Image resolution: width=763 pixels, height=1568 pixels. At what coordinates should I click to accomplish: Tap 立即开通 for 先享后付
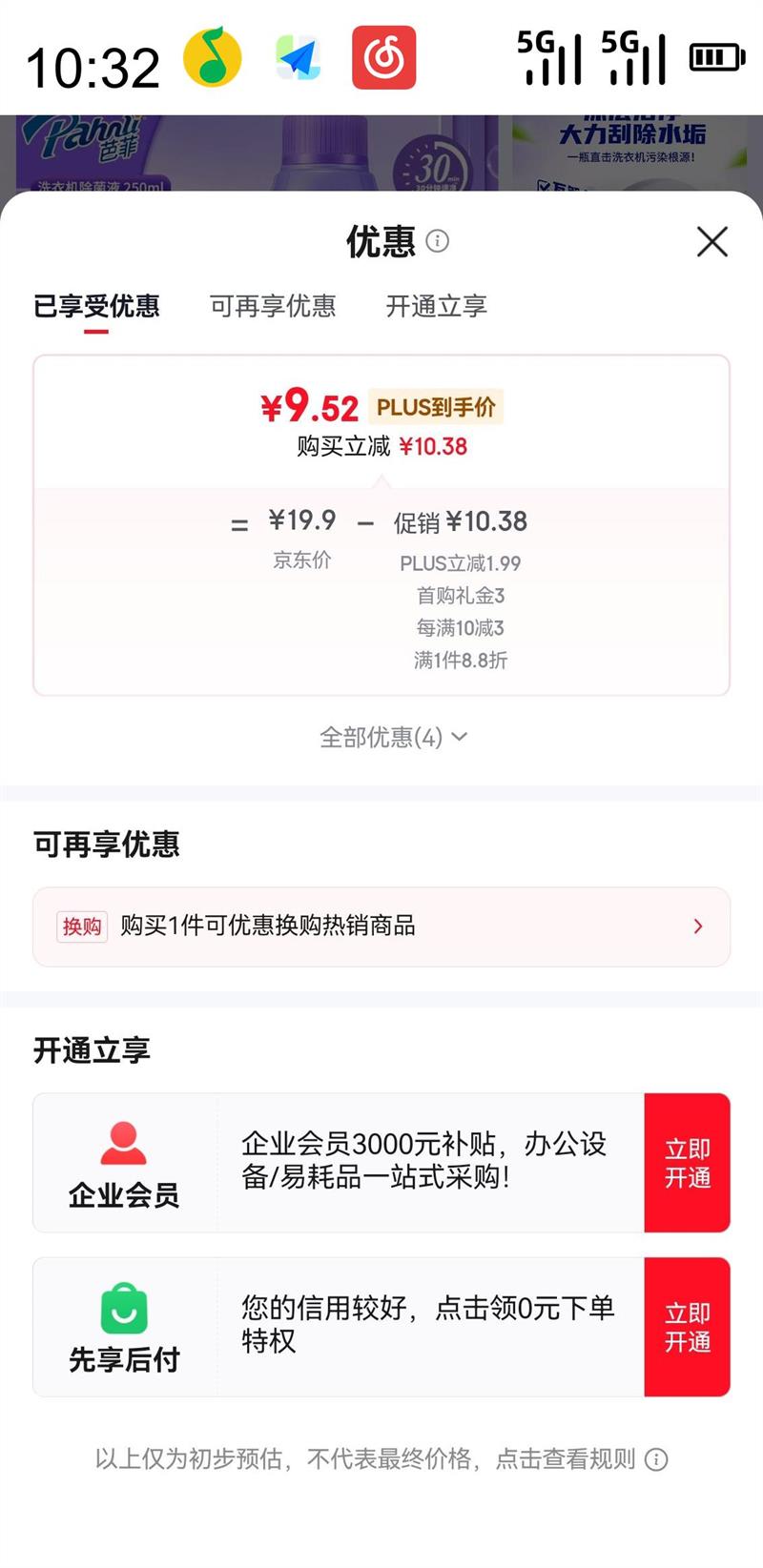point(687,1327)
